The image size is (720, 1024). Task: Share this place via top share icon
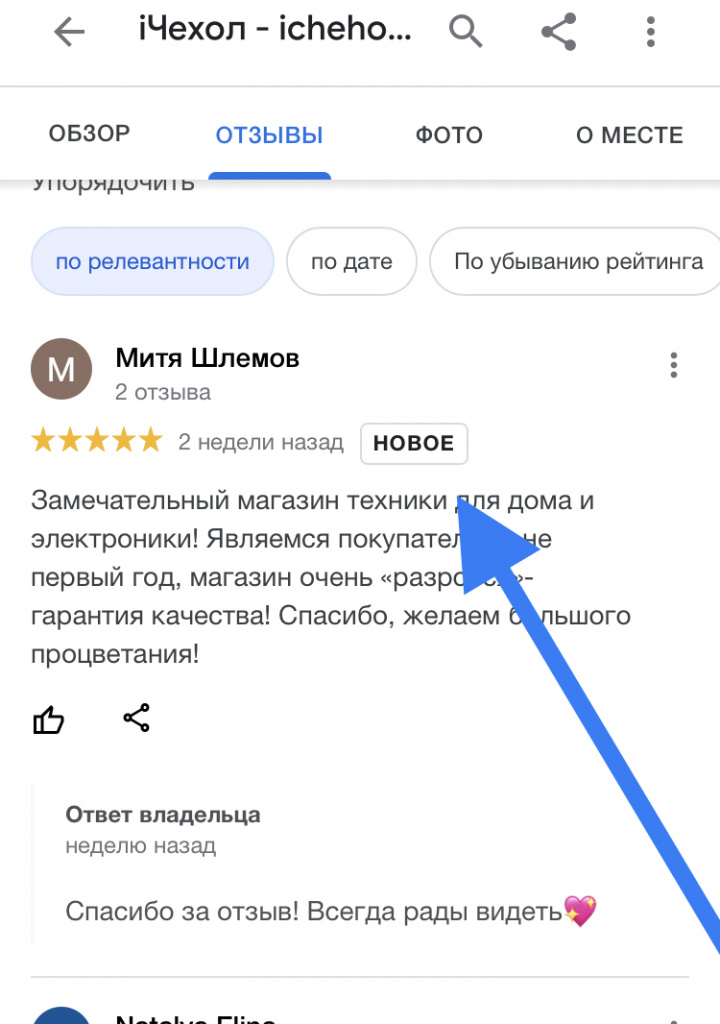558,32
